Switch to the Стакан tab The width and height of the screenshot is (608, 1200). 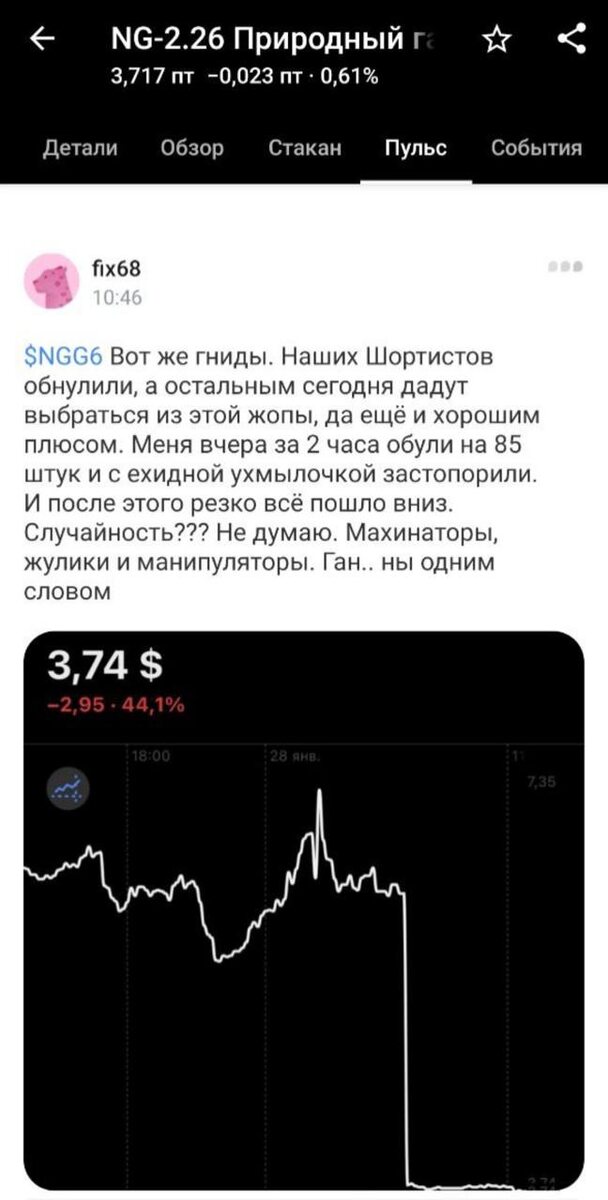click(x=305, y=148)
